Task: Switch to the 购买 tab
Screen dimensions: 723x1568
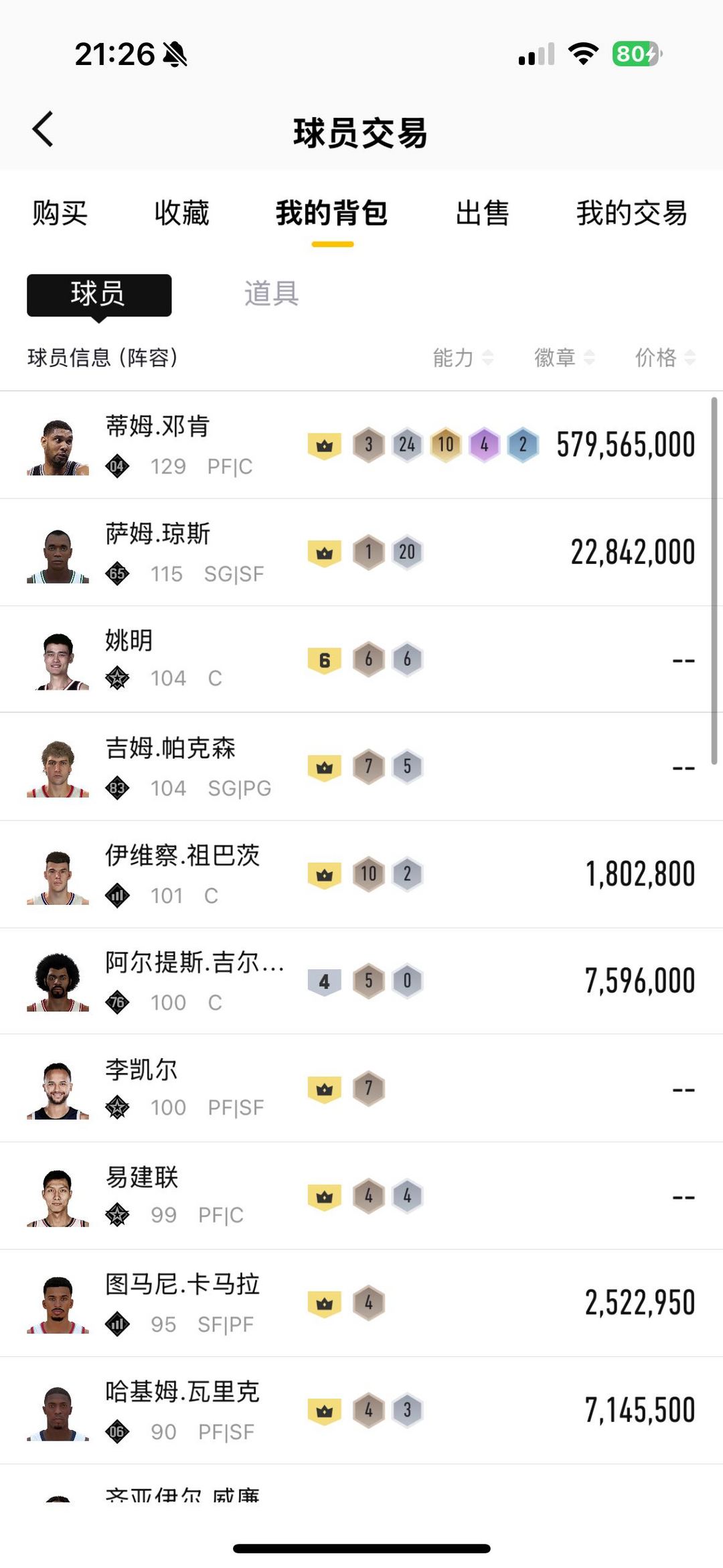Action: point(60,213)
